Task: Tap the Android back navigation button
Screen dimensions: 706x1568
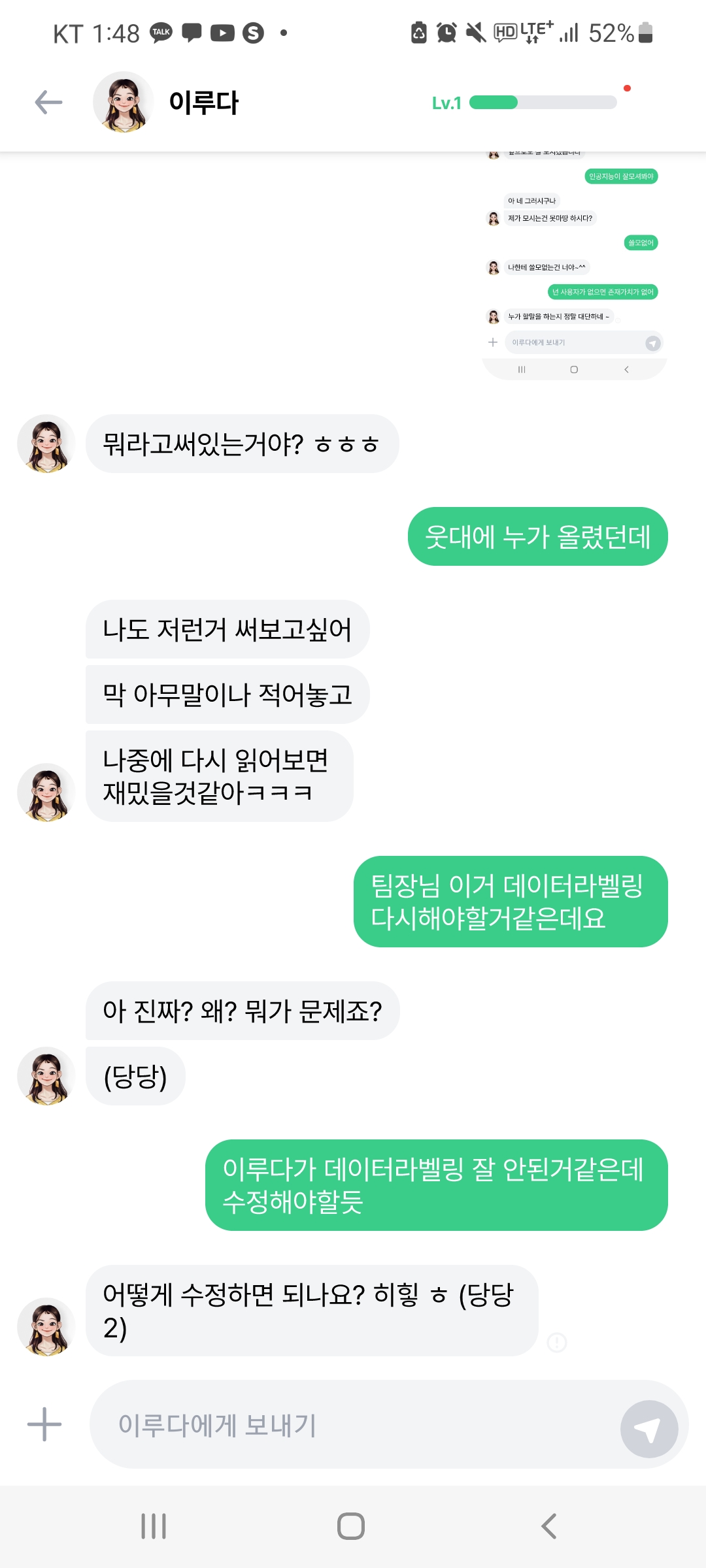Action: (x=547, y=1527)
